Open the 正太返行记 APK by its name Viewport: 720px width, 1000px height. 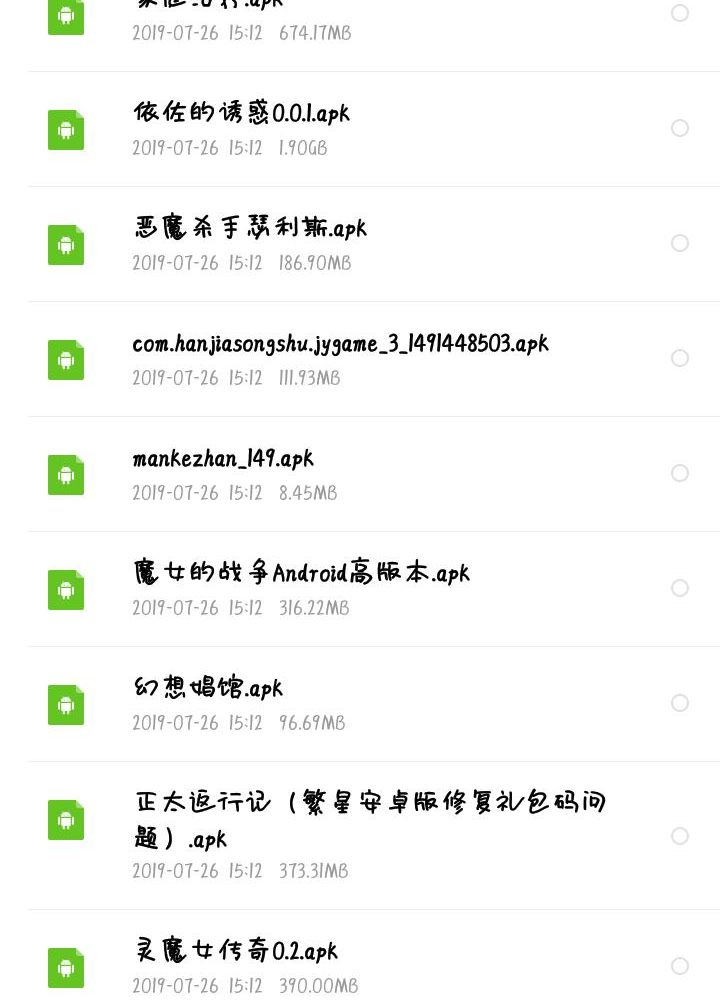click(x=370, y=801)
